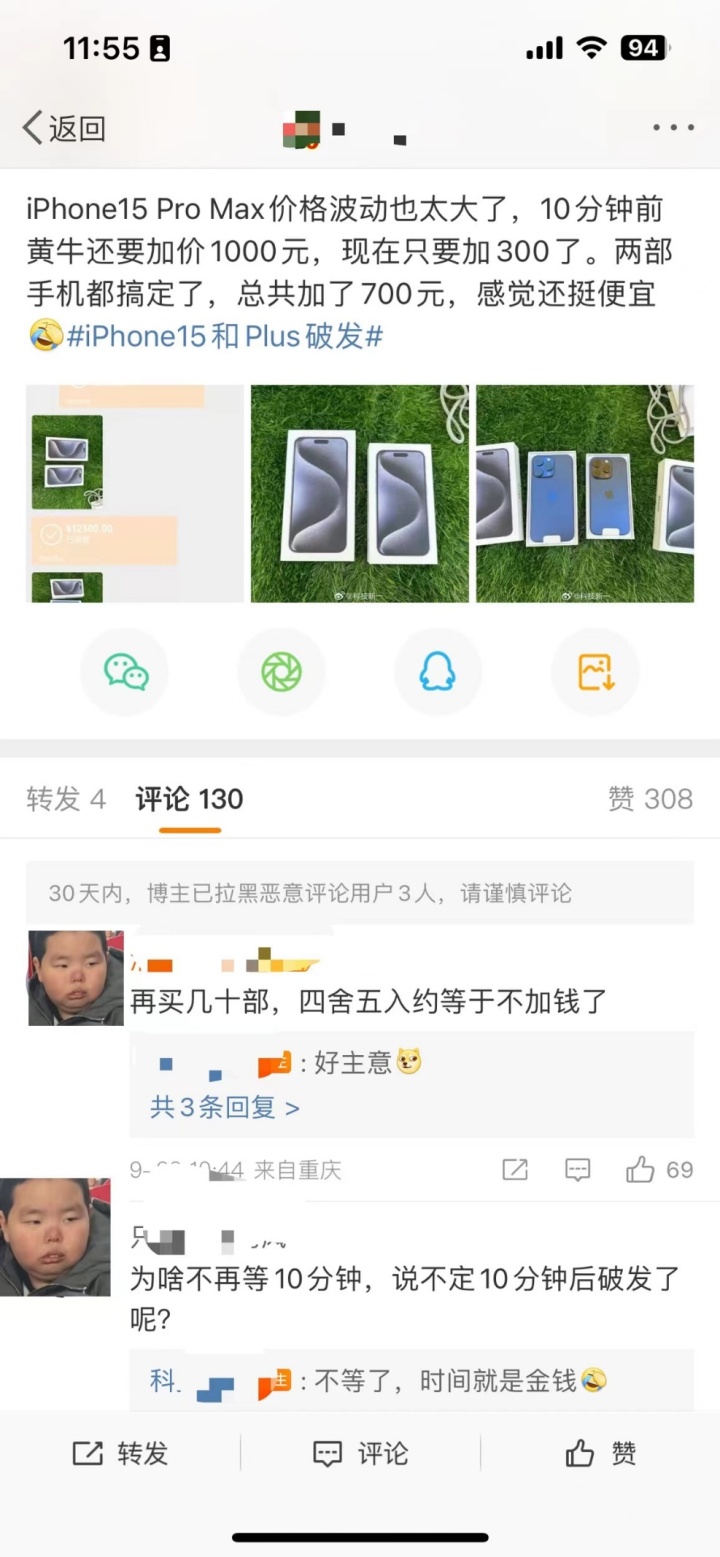Screen dimensions: 720x1557
Task: Open the three-dot overflow menu
Action: pyautogui.click(x=673, y=128)
